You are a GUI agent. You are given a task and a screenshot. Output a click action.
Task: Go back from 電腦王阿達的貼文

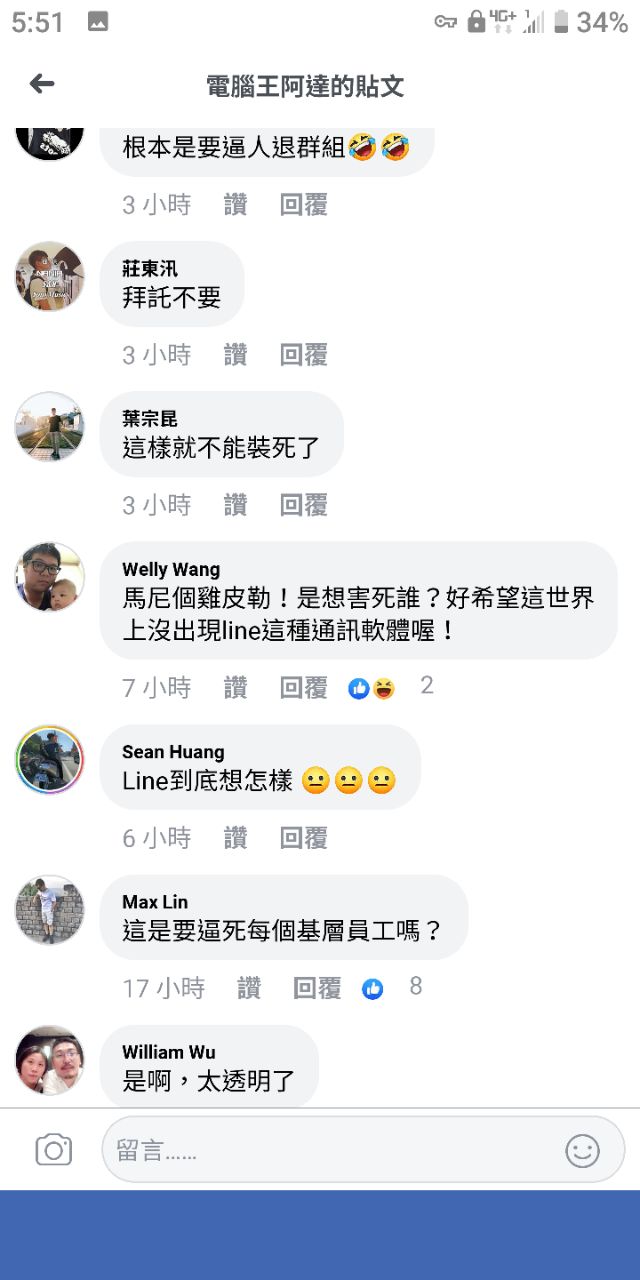tap(42, 85)
